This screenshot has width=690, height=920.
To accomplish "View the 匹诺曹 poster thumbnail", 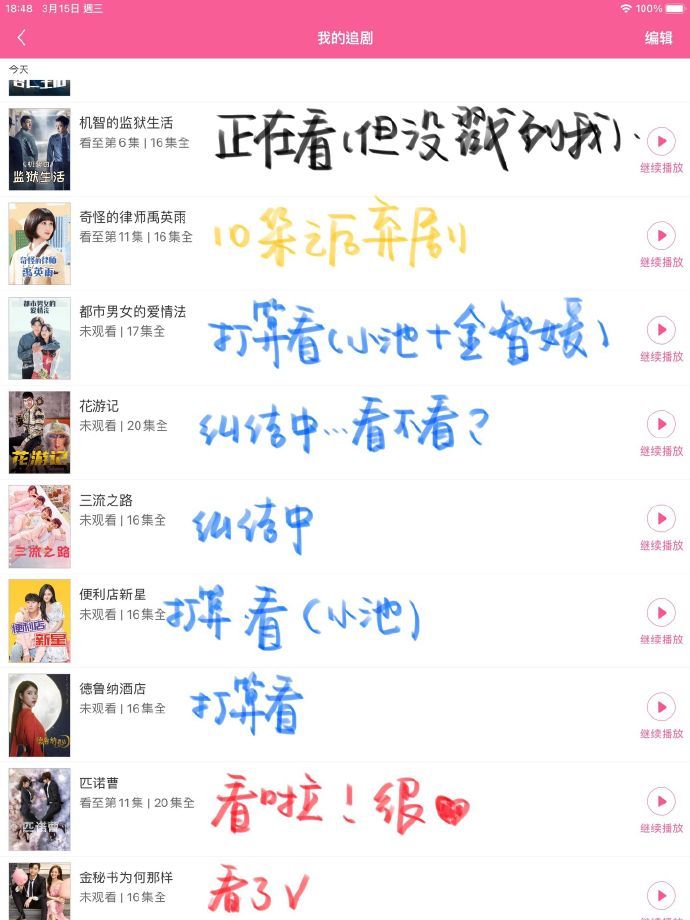I will point(40,810).
